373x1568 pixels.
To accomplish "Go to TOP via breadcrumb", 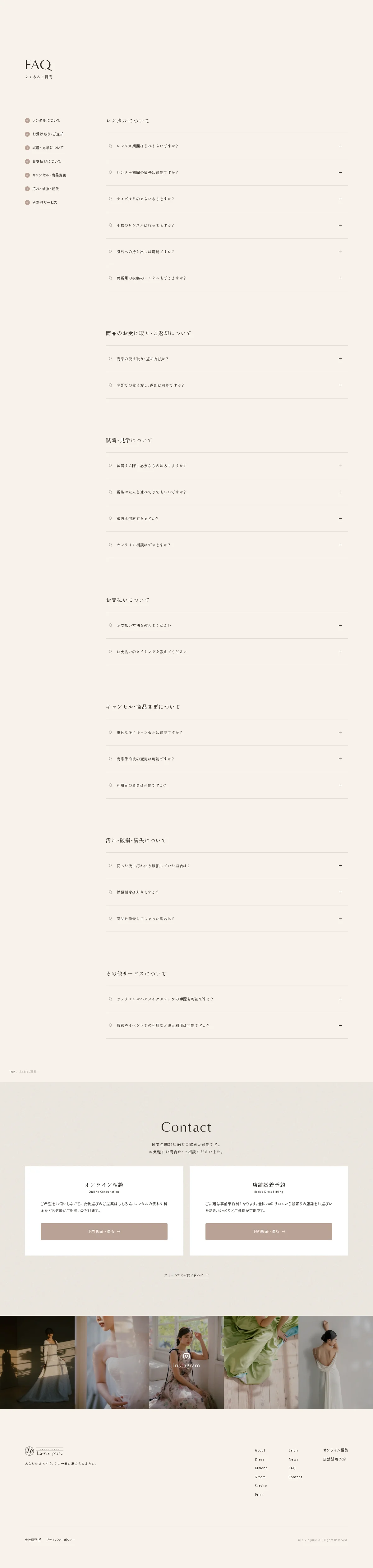I will coord(12,1071).
